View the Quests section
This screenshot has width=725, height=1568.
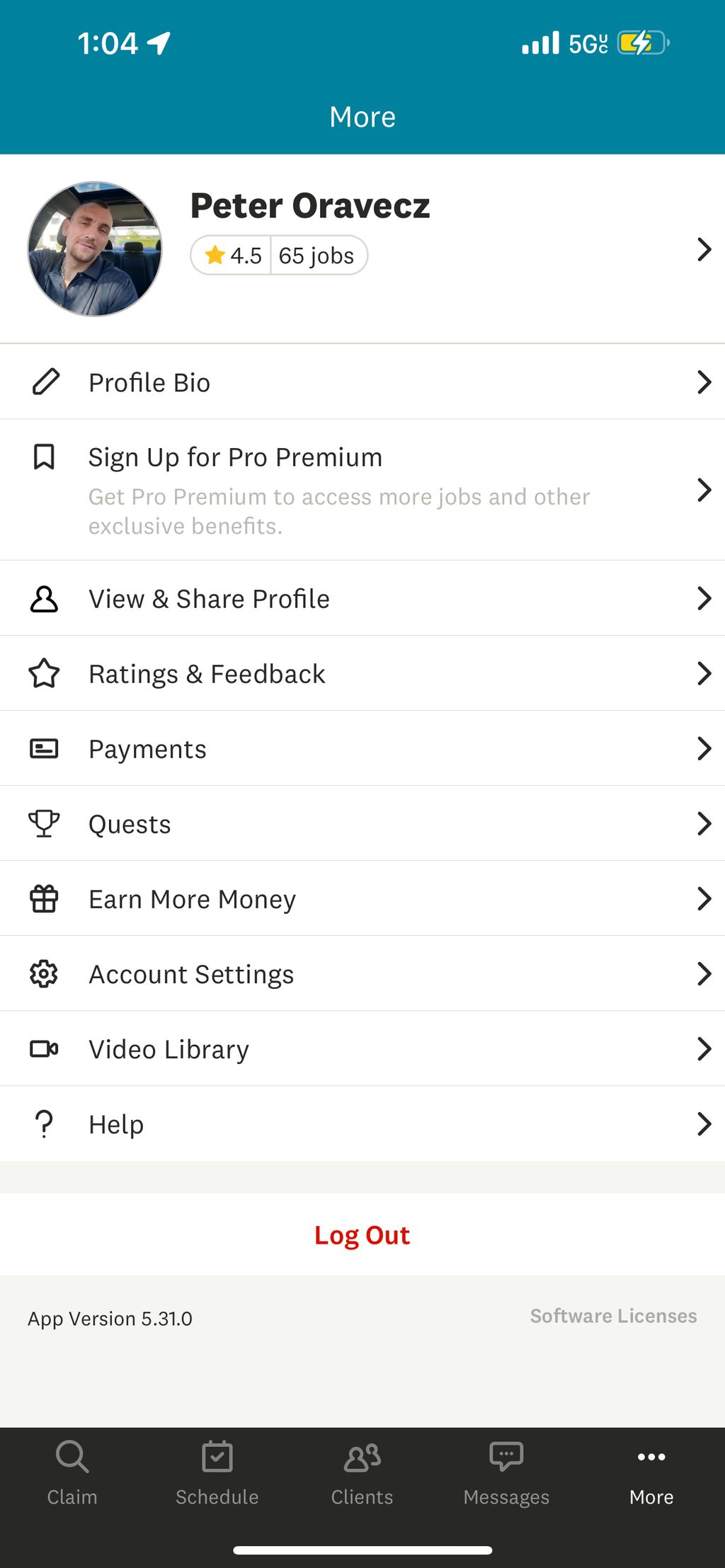(x=362, y=824)
